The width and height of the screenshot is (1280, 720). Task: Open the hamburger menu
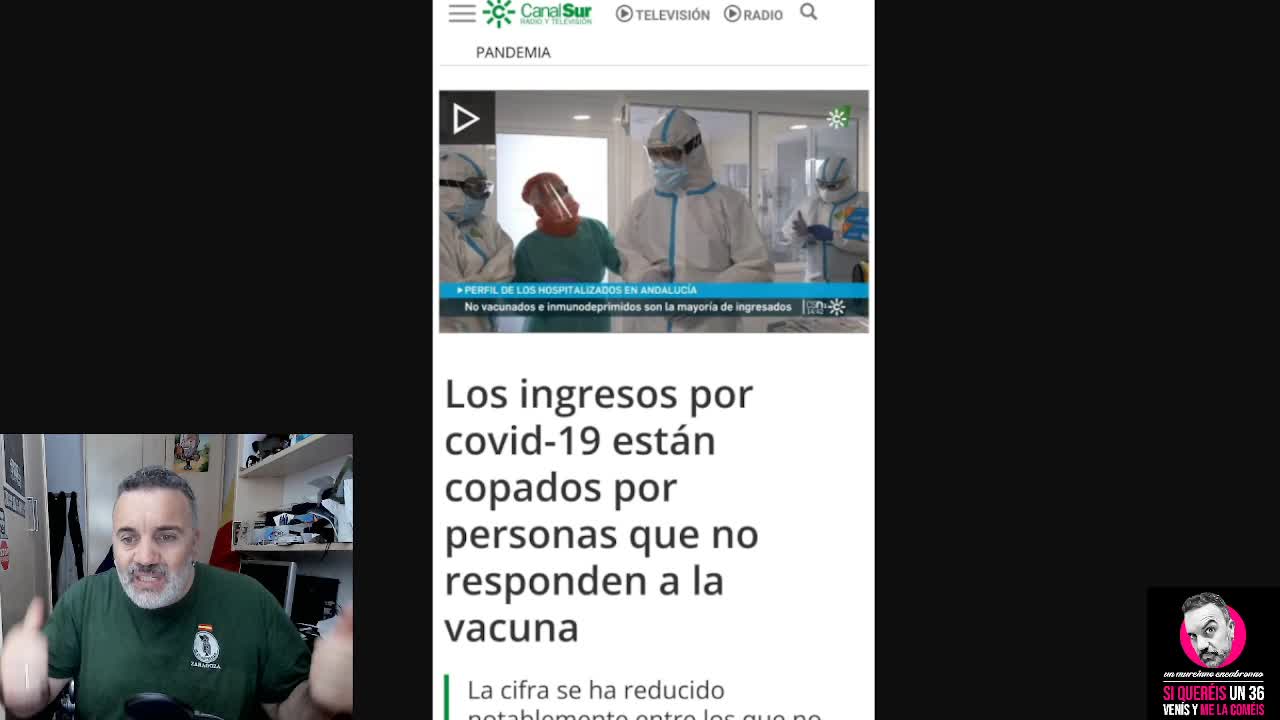462,13
